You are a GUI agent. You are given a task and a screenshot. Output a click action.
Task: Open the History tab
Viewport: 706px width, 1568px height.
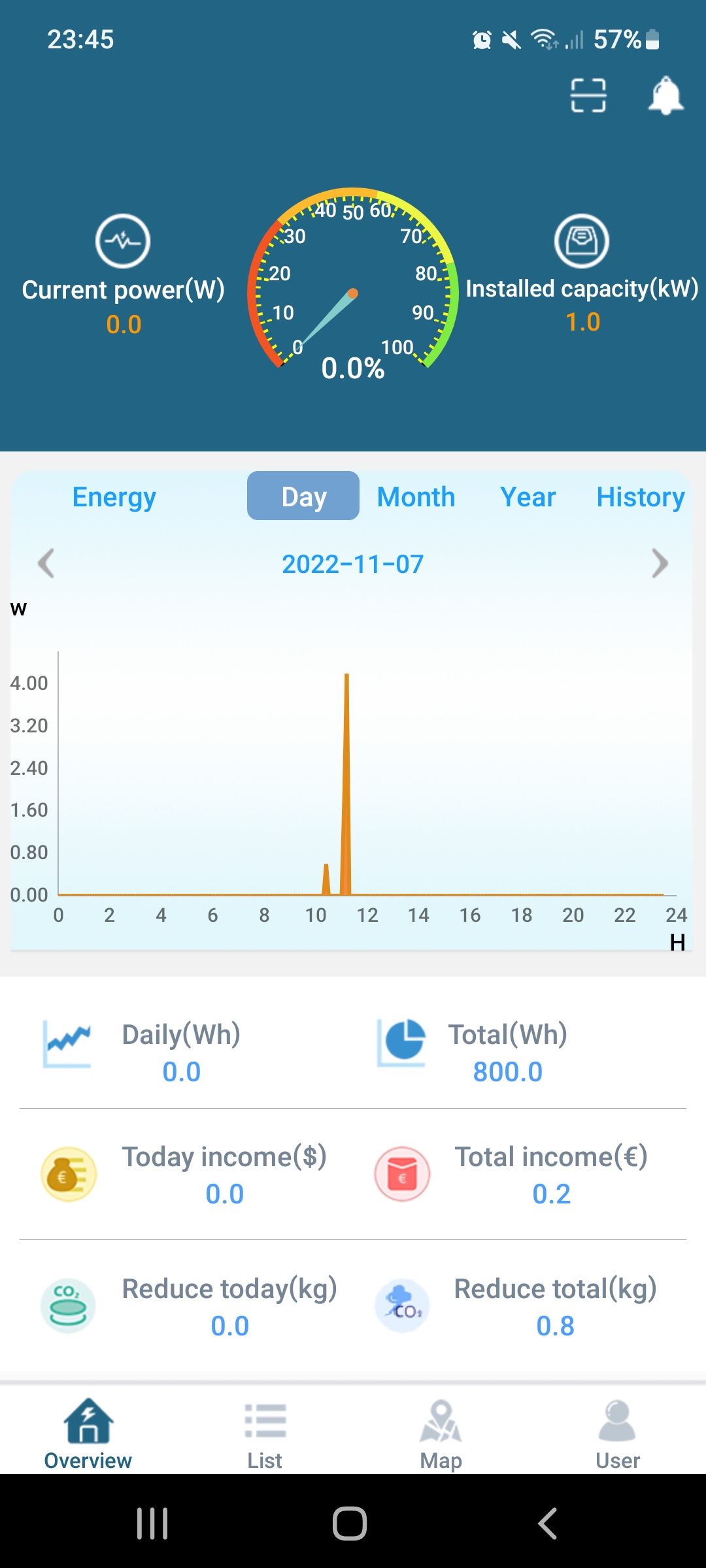pyautogui.click(x=640, y=497)
